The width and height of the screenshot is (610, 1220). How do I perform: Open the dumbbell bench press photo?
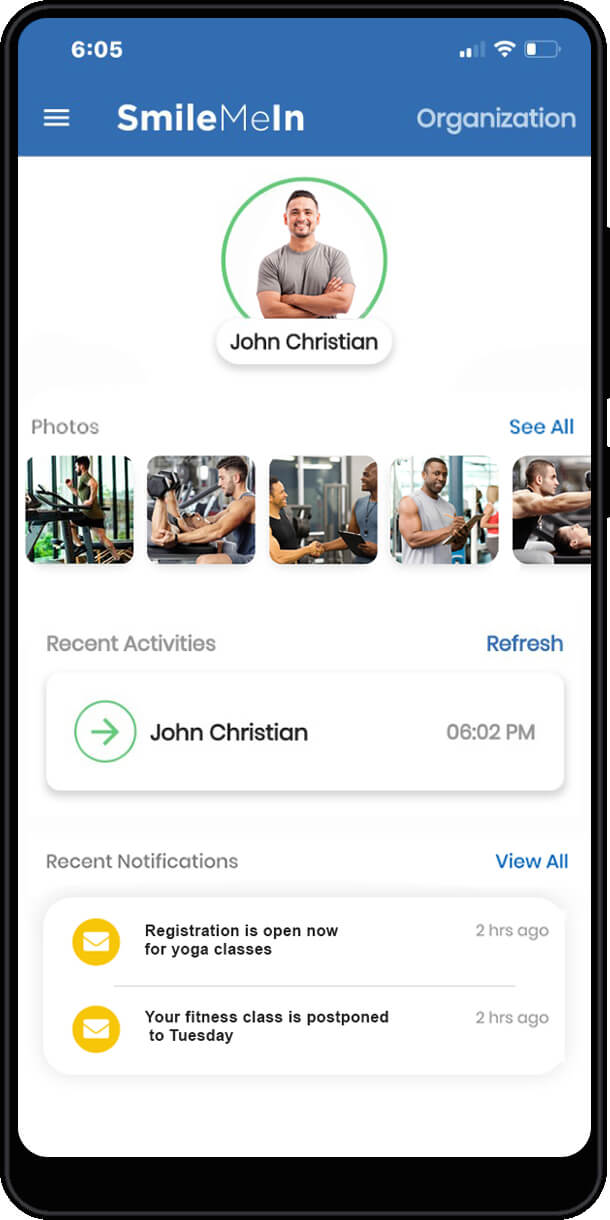[201, 510]
